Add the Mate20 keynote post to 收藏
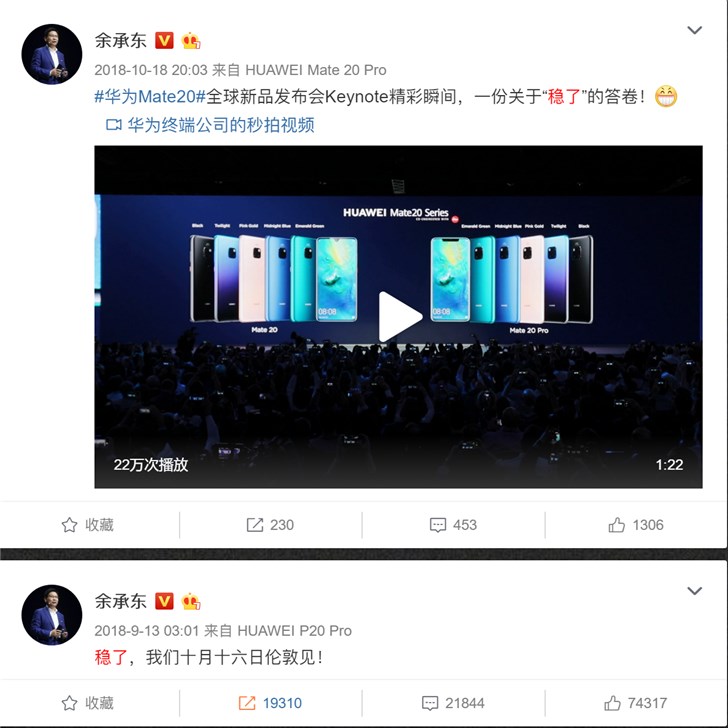This screenshot has height=728, width=728. click(88, 525)
